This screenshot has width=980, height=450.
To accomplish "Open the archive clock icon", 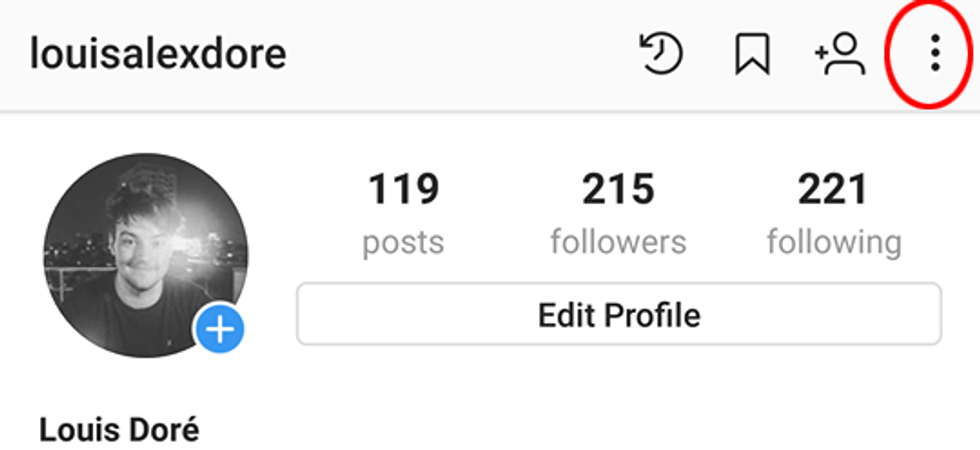I will click(660, 54).
